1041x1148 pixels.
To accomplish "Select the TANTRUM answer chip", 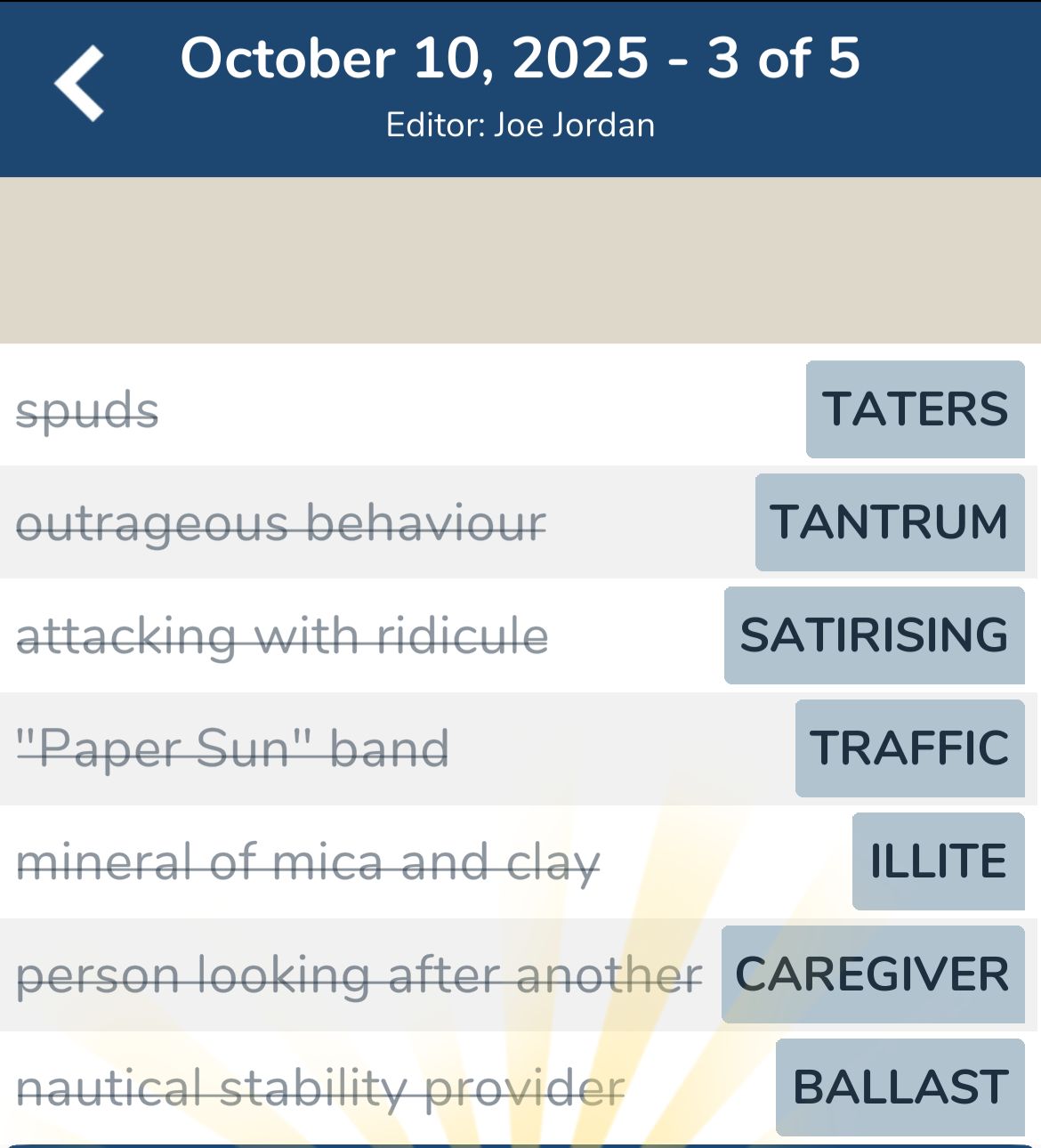I will click(x=890, y=522).
